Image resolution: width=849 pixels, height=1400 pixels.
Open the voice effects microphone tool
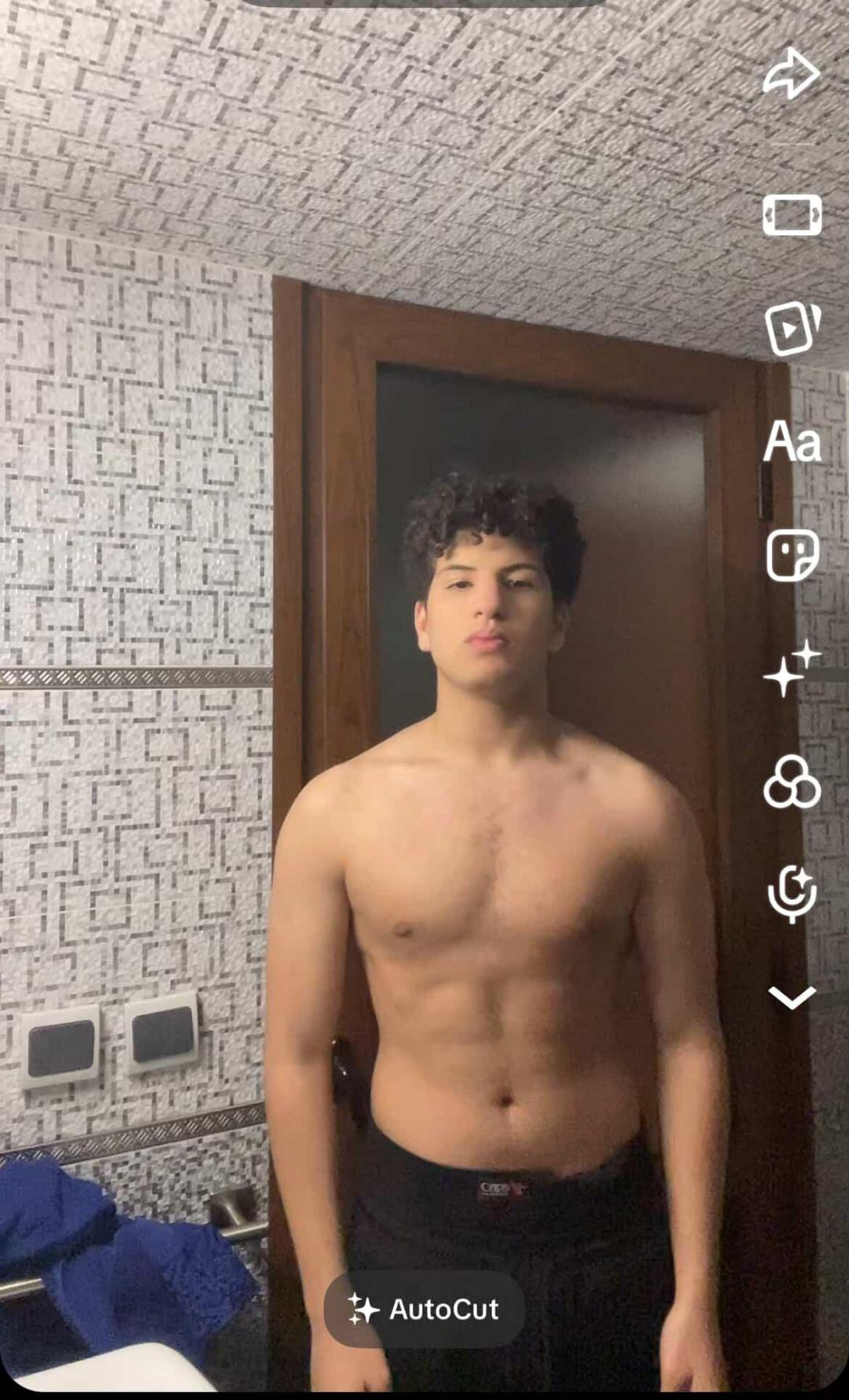[792, 894]
